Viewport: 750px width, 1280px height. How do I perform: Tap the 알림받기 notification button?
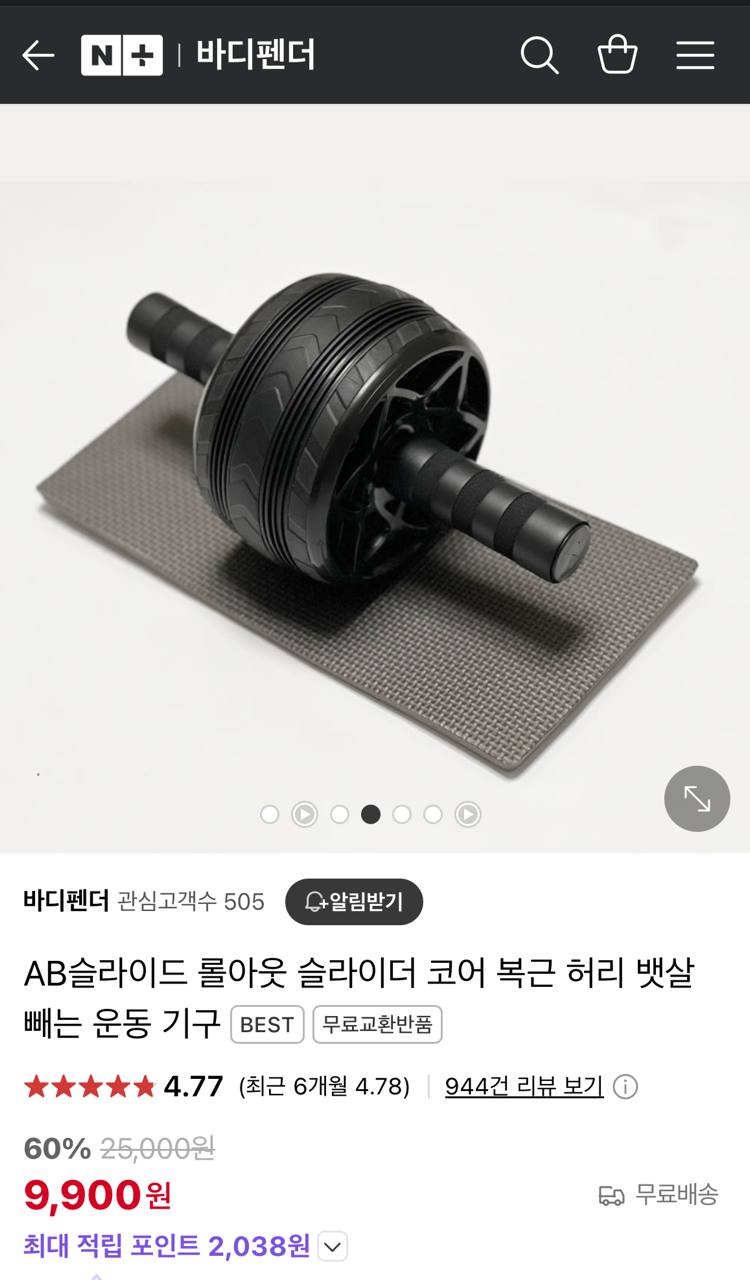[x=354, y=902]
